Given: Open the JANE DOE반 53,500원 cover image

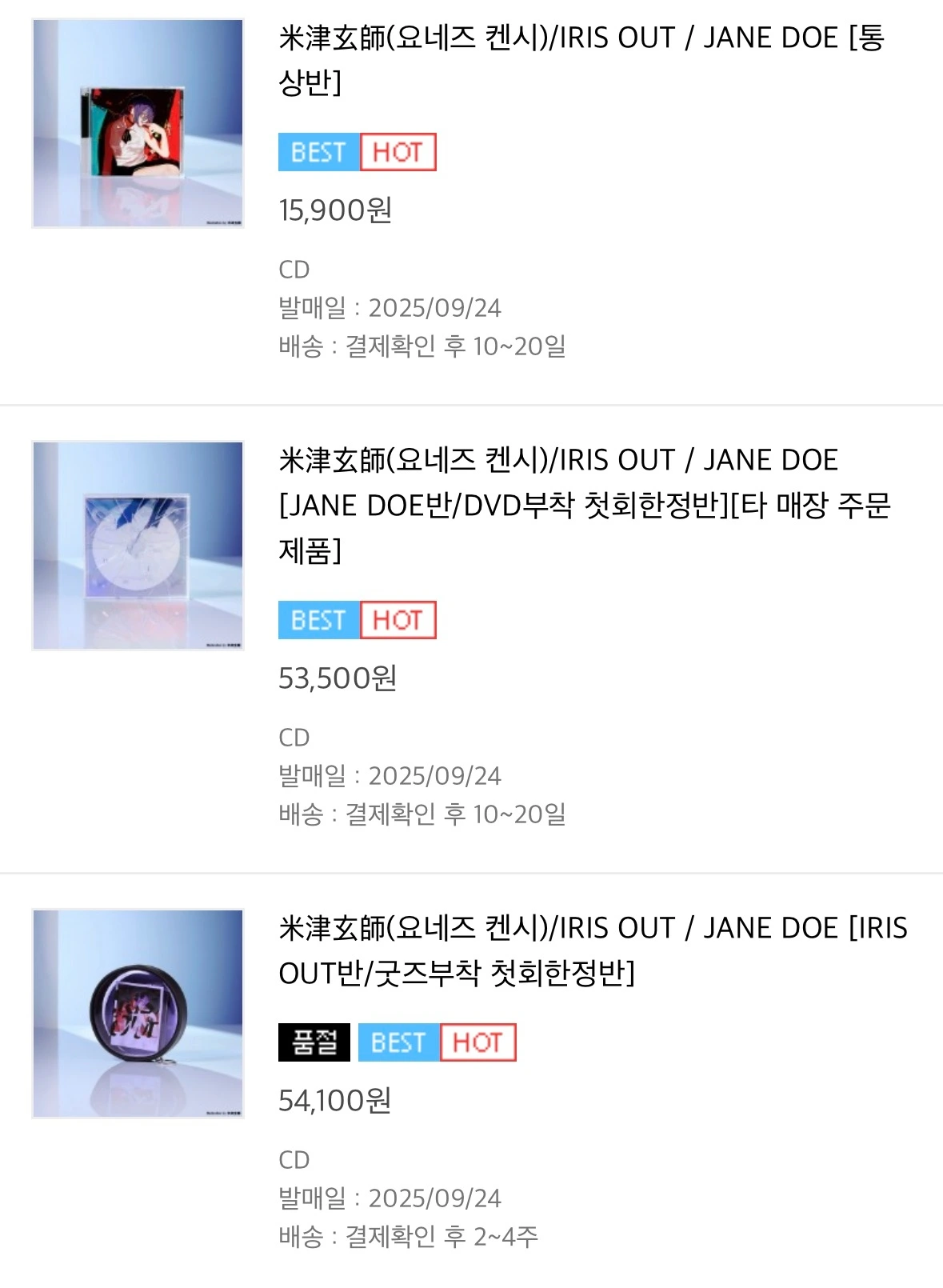Looking at the screenshot, I should [x=138, y=546].
